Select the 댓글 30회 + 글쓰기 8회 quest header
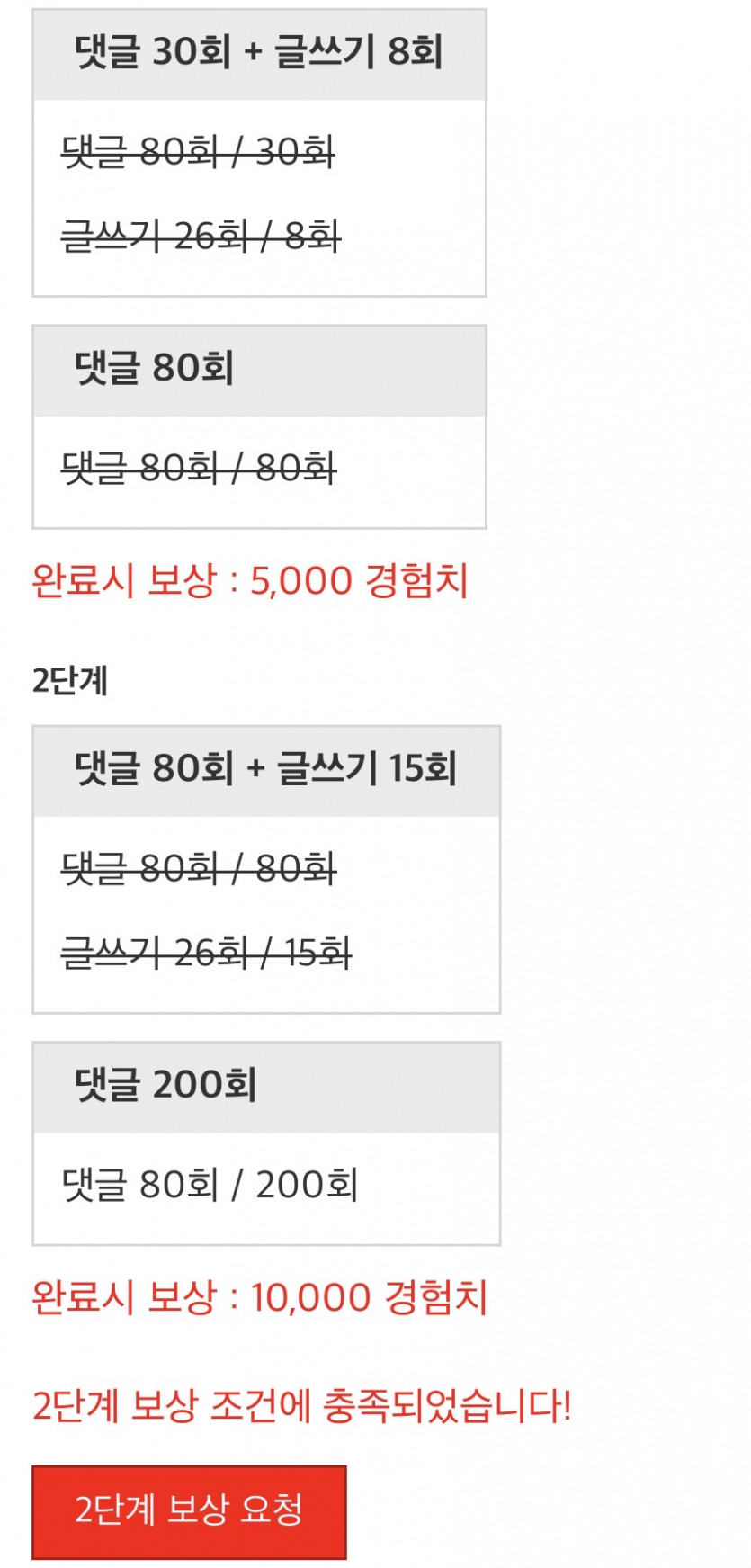Image resolution: width=751 pixels, height=1568 pixels. [x=259, y=52]
